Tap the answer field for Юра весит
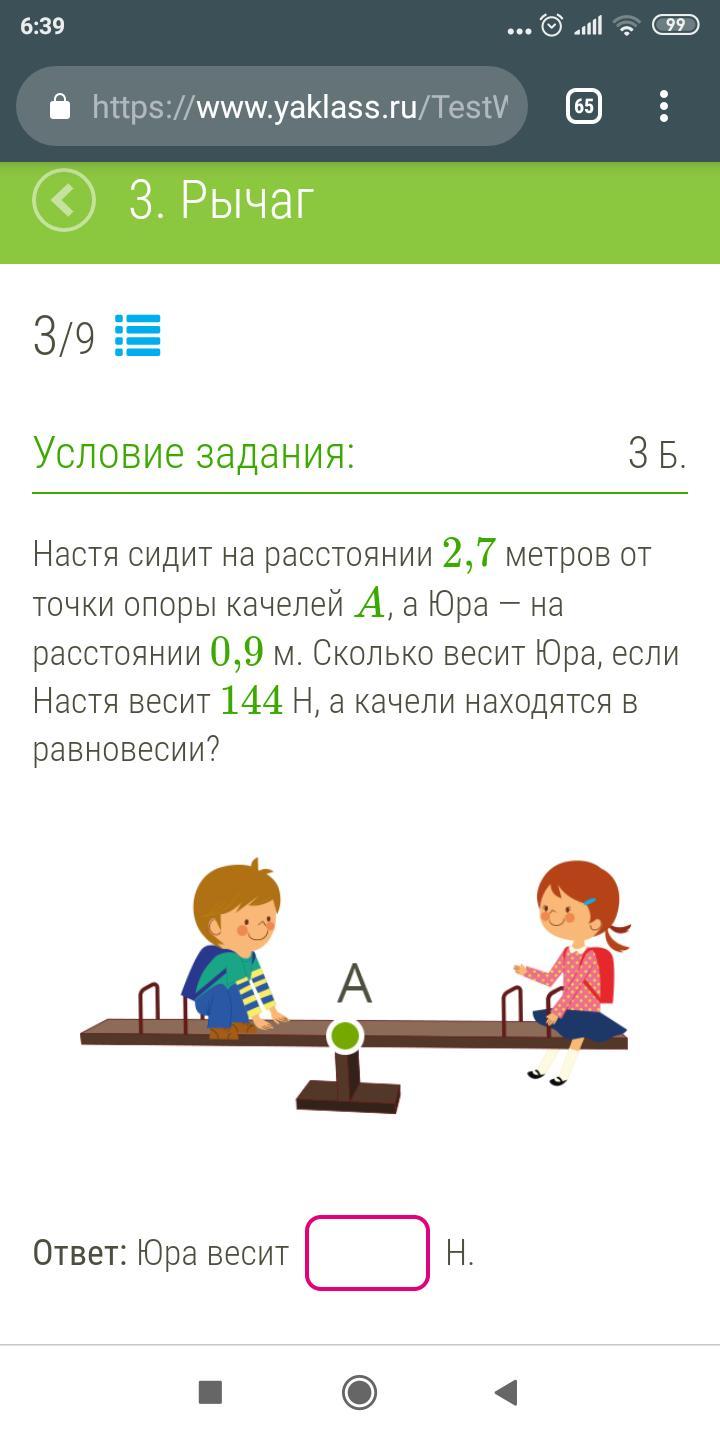The height and width of the screenshot is (1440, 720). (x=367, y=1253)
